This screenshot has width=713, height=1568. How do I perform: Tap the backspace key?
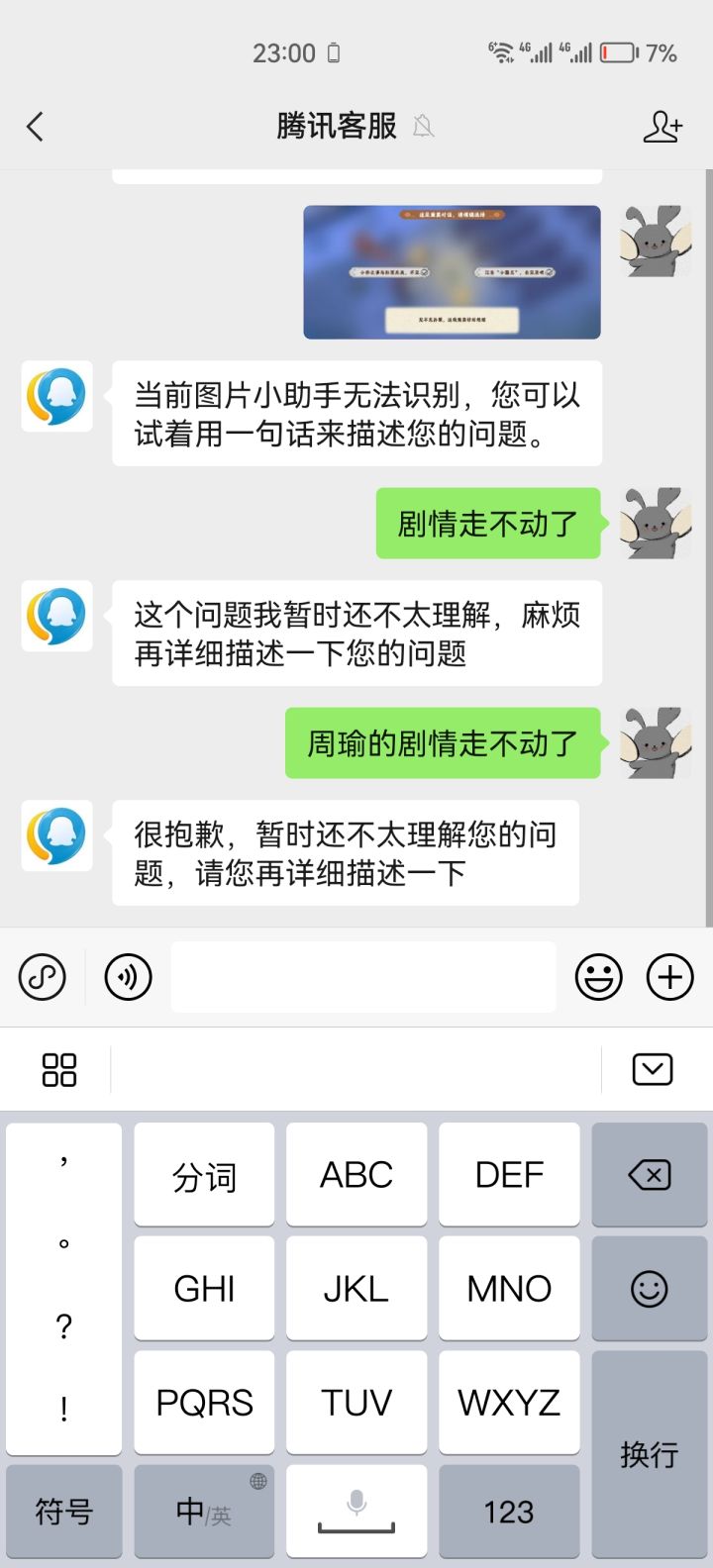pyautogui.click(x=650, y=1175)
